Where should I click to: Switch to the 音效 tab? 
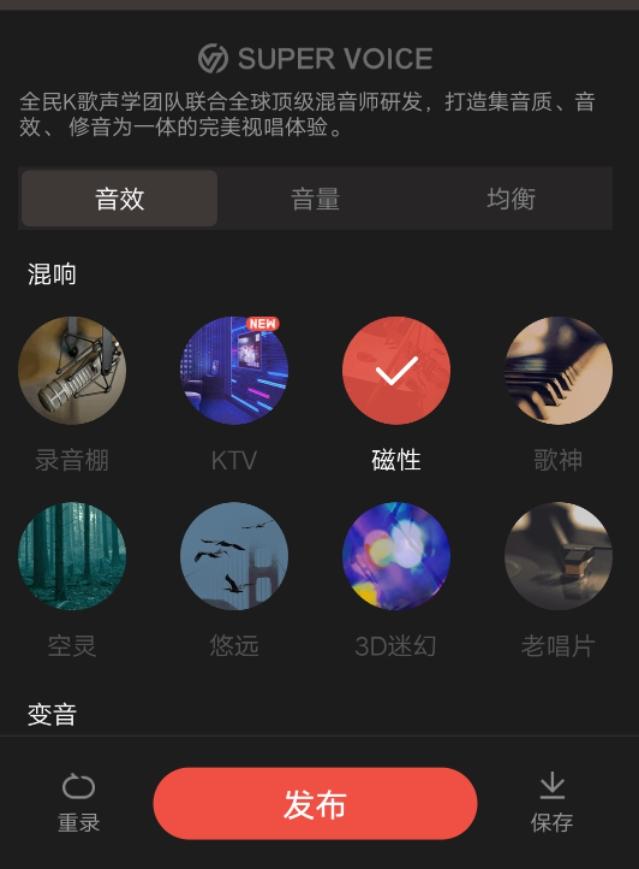coord(120,198)
